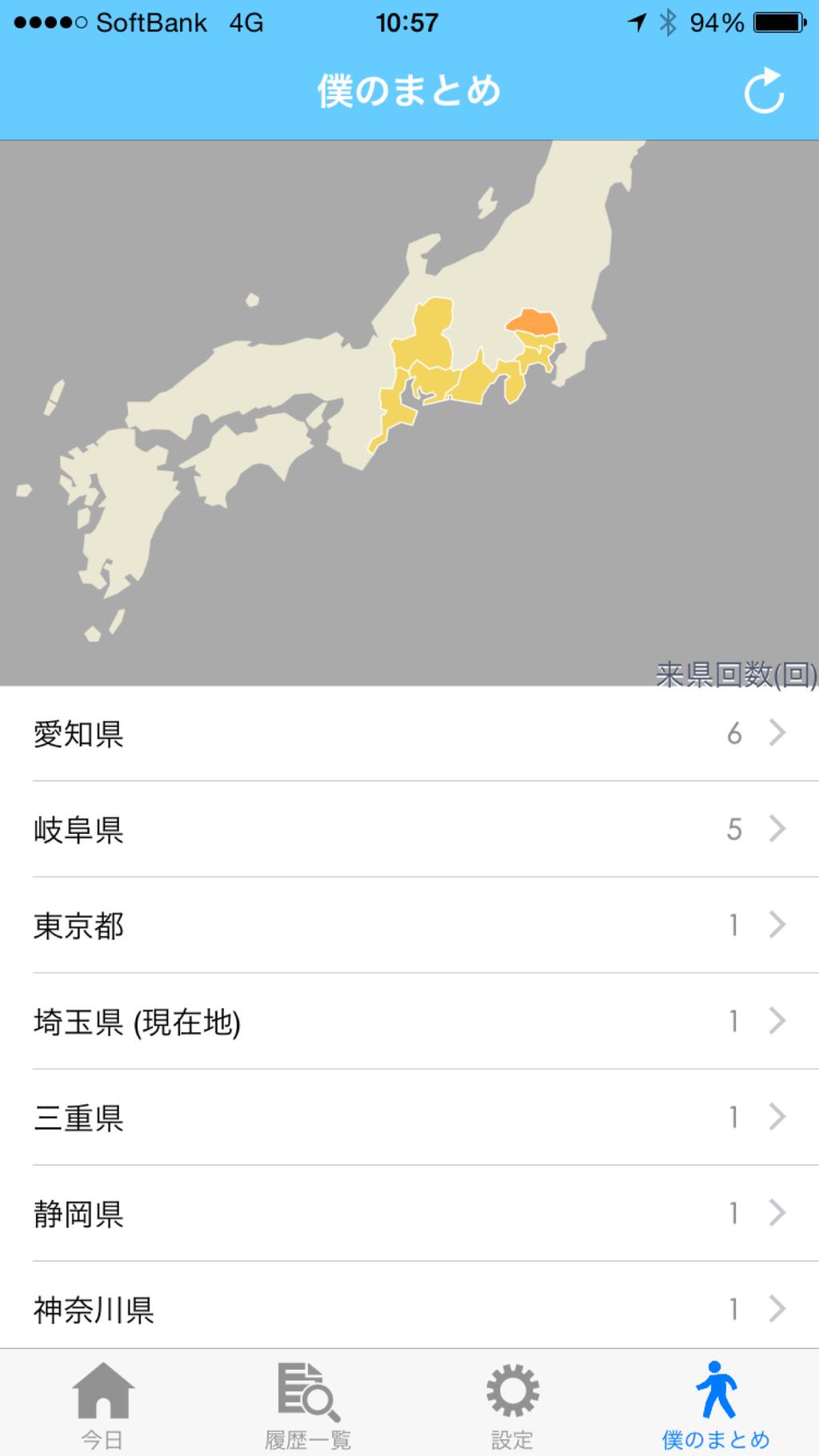The image size is (819, 1456).
Task: Open the 岐阜県 visit details
Action: tap(409, 829)
